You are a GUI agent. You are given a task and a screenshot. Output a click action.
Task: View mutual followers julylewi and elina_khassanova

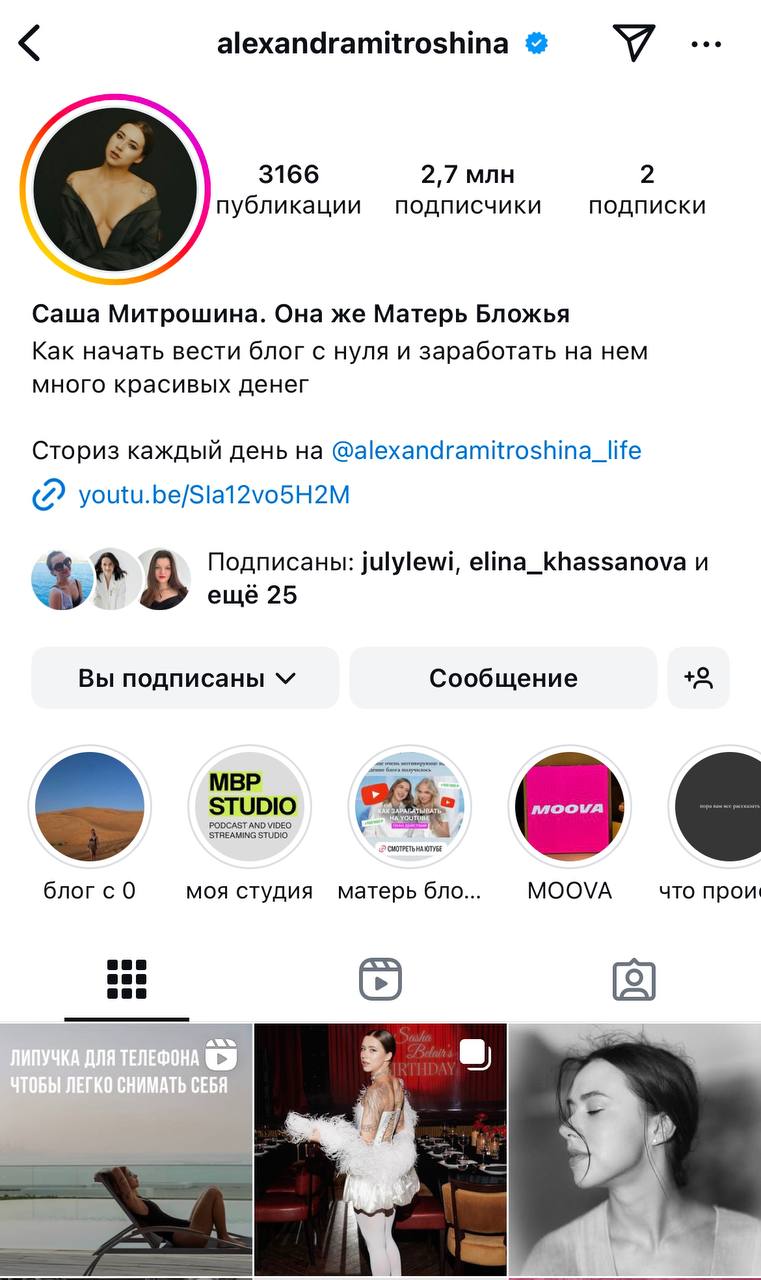pos(457,578)
